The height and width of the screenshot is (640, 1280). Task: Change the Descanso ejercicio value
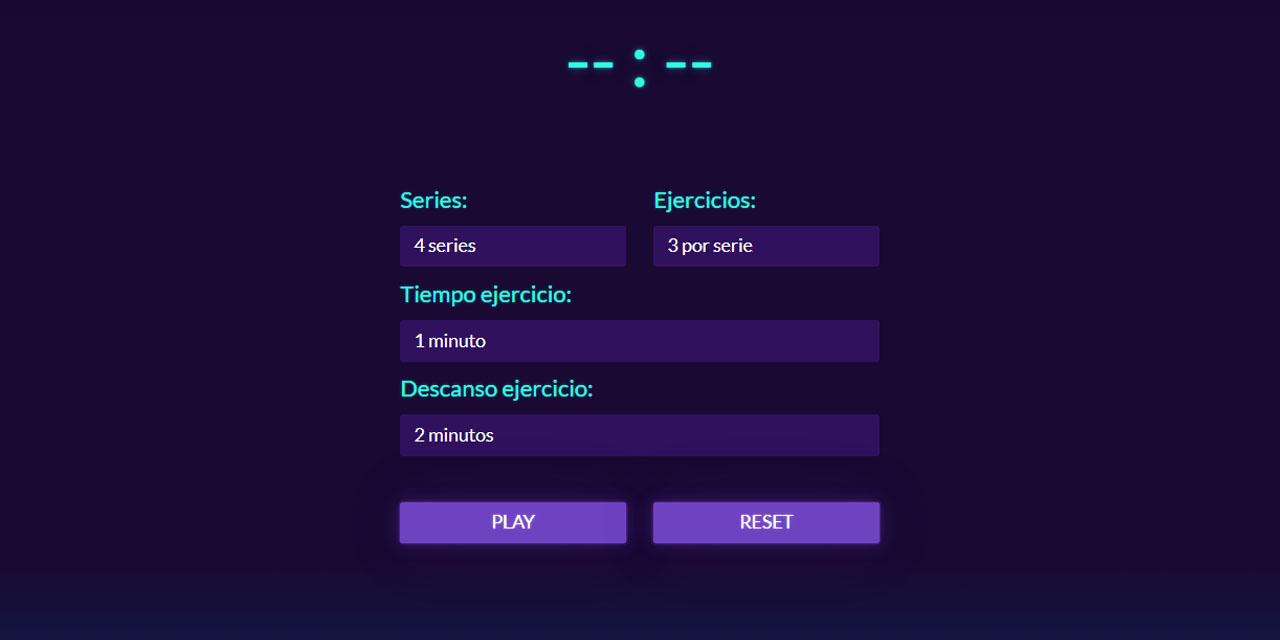coord(639,436)
